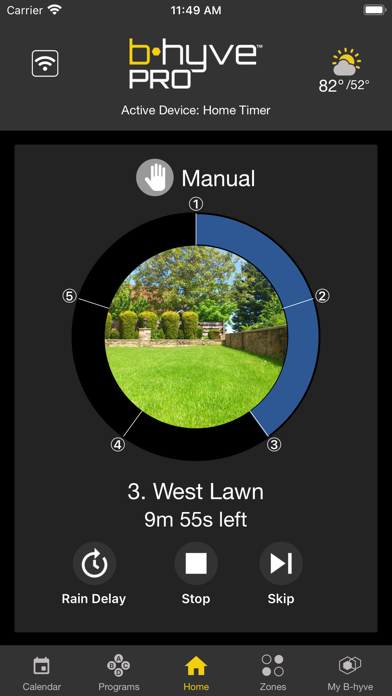
Task: Set a Rain Delay
Action: click(94, 573)
